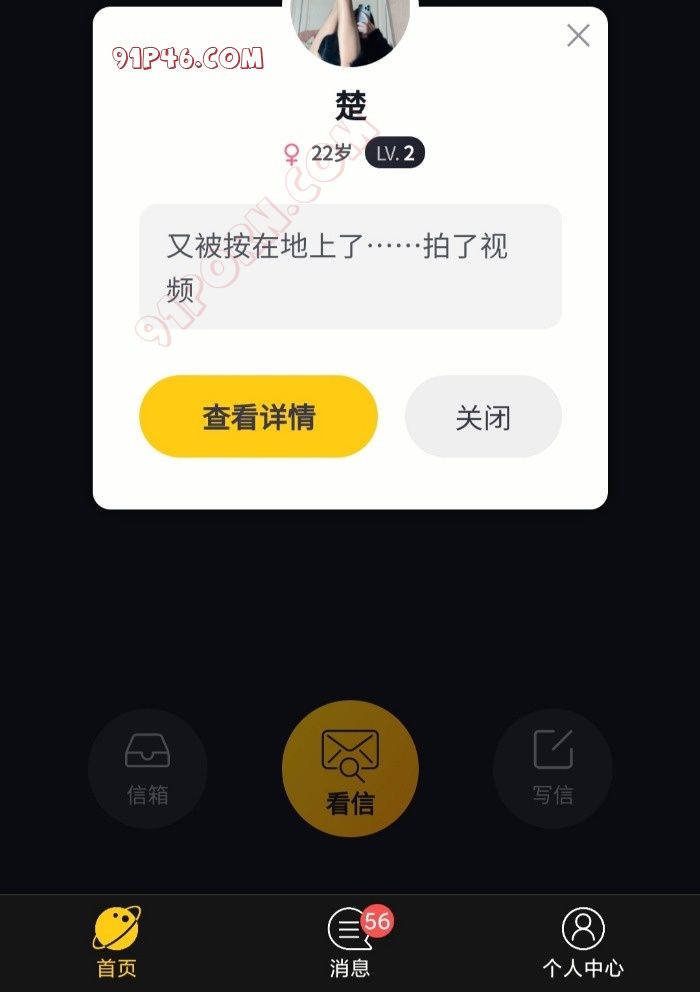The width and height of the screenshot is (700, 992).
Task: Open the 消息 messages tab
Action: (350, 941)
